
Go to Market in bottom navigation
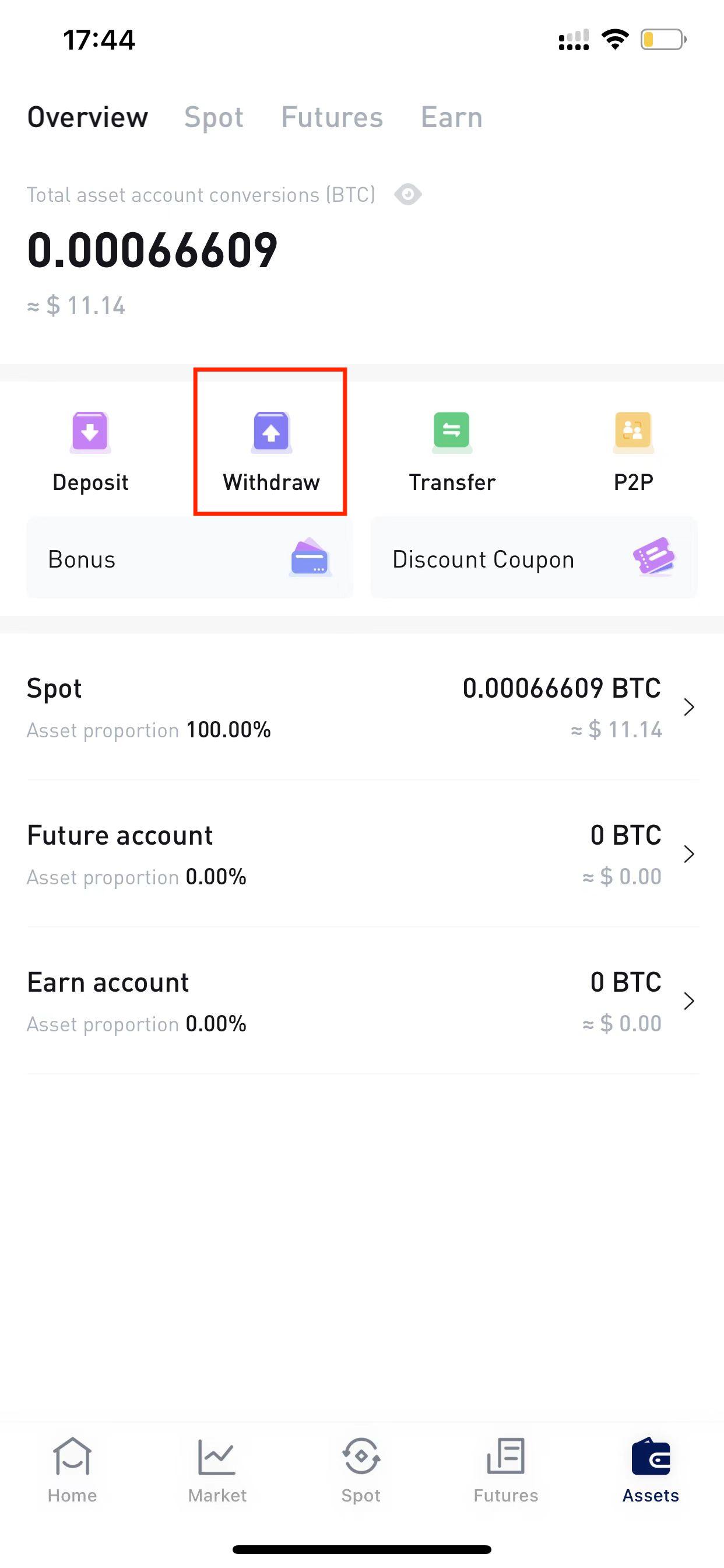coord(217,1469)
